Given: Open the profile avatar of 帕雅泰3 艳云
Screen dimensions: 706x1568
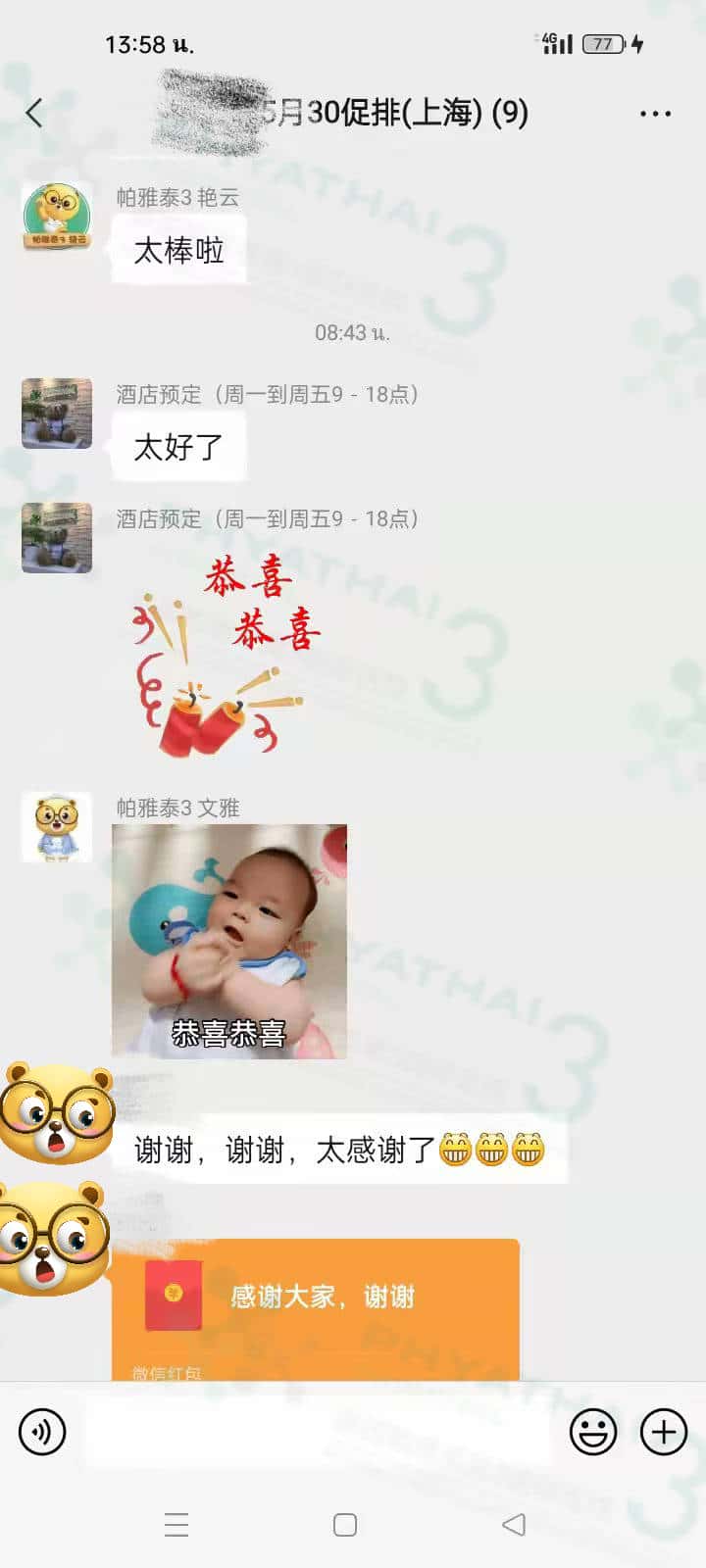Looking at the screenshot, I should (57, 216).
